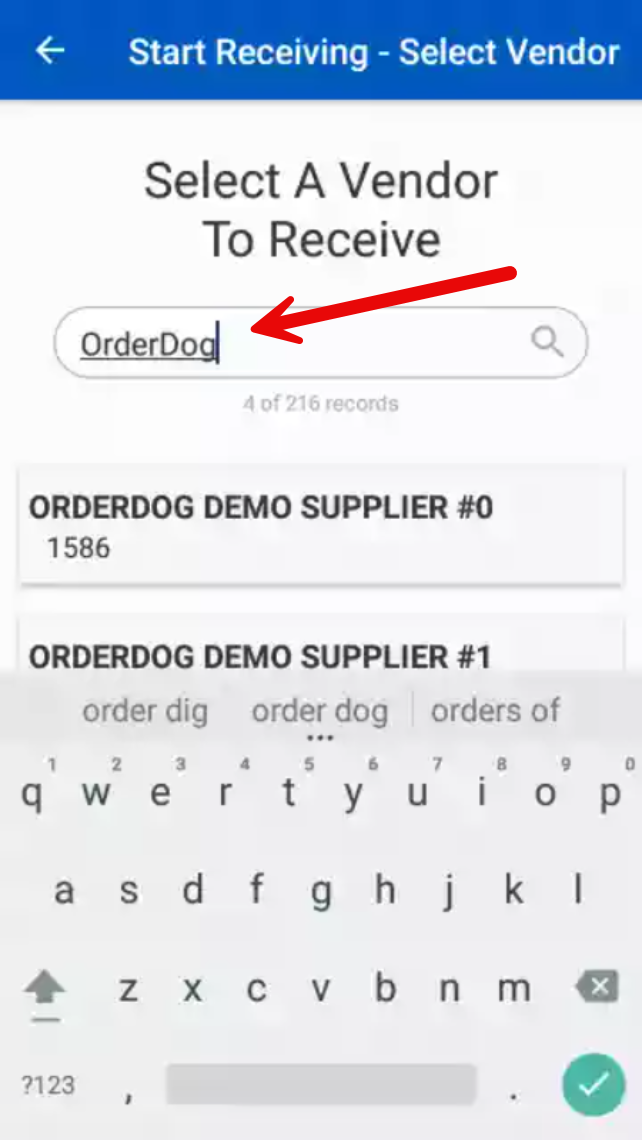The image size is (642, 1140).
Task: Tap the keyboard shift key
Action: tap(44, 991)
